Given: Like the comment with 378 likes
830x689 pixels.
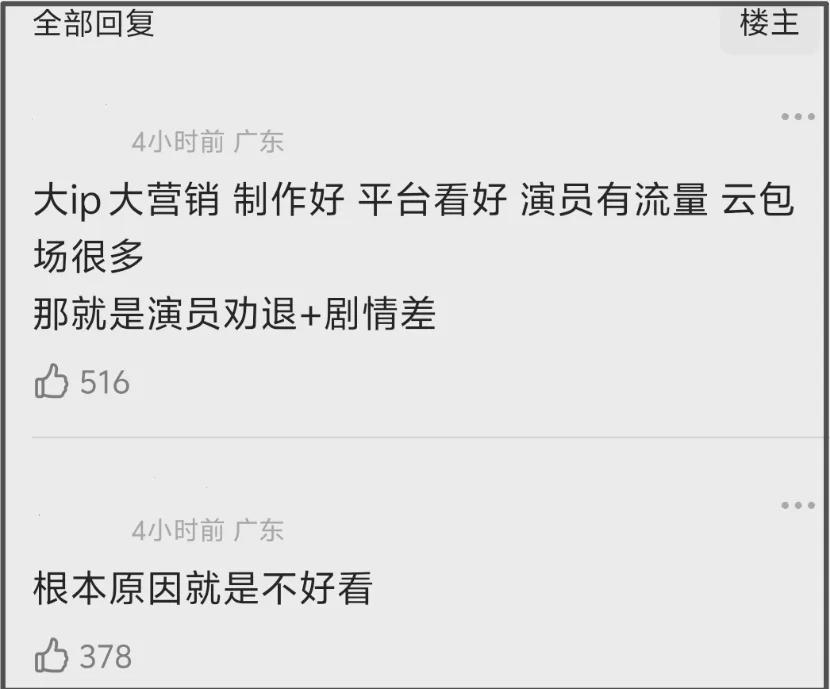Looking at the screenshot, I should tap(52, 657).
